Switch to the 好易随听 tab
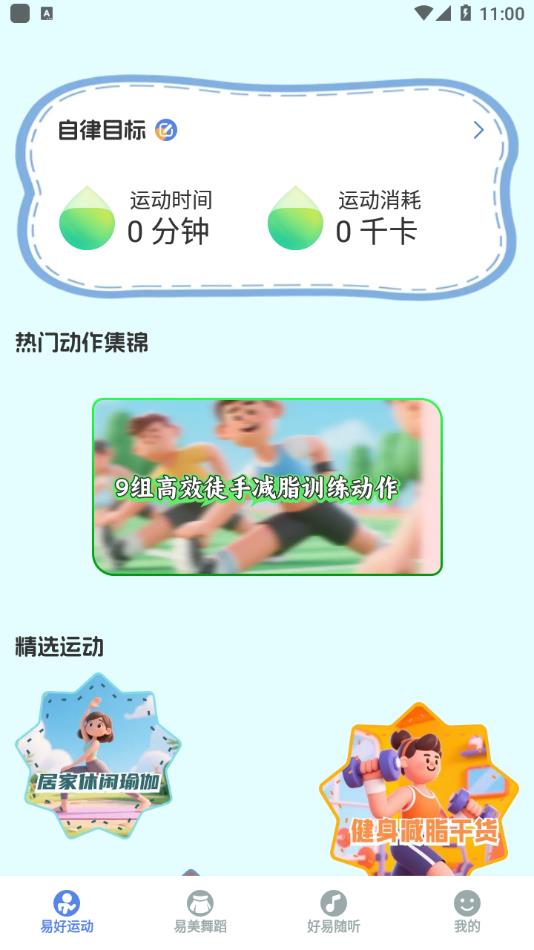The width and height of the screenshot is (534, 950). tap(333, 912)
